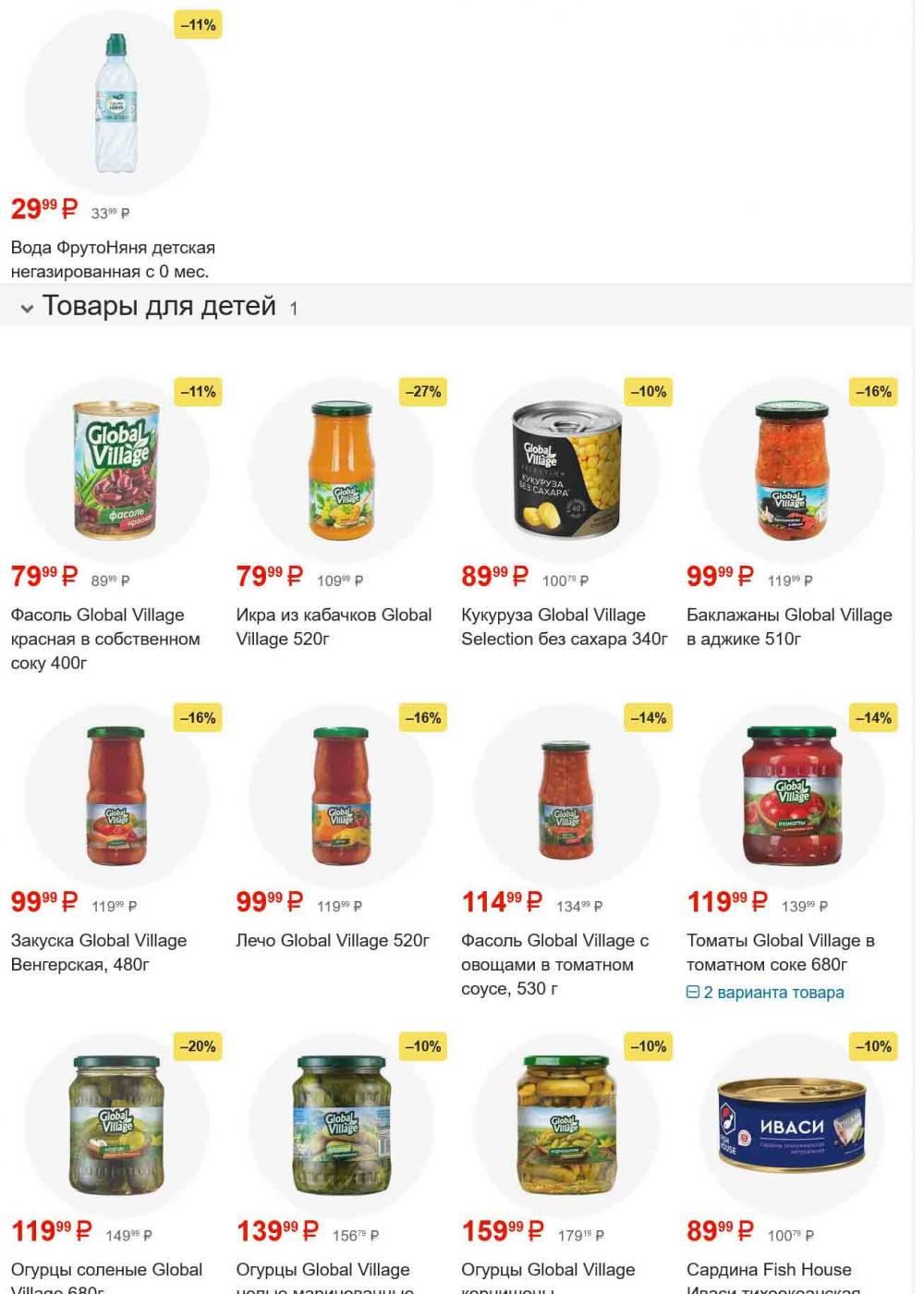Open Икра из кабачков Global Village 520г
This screenshot has height=1294, width=924.
click(x=333, y=626)
